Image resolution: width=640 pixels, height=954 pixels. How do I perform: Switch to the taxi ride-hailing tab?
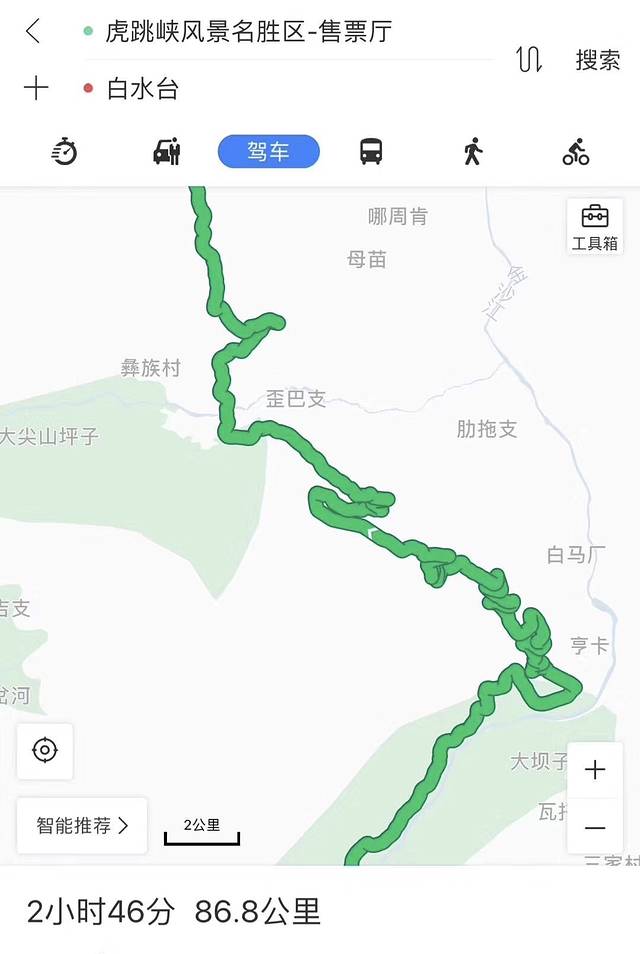point(166,152)
